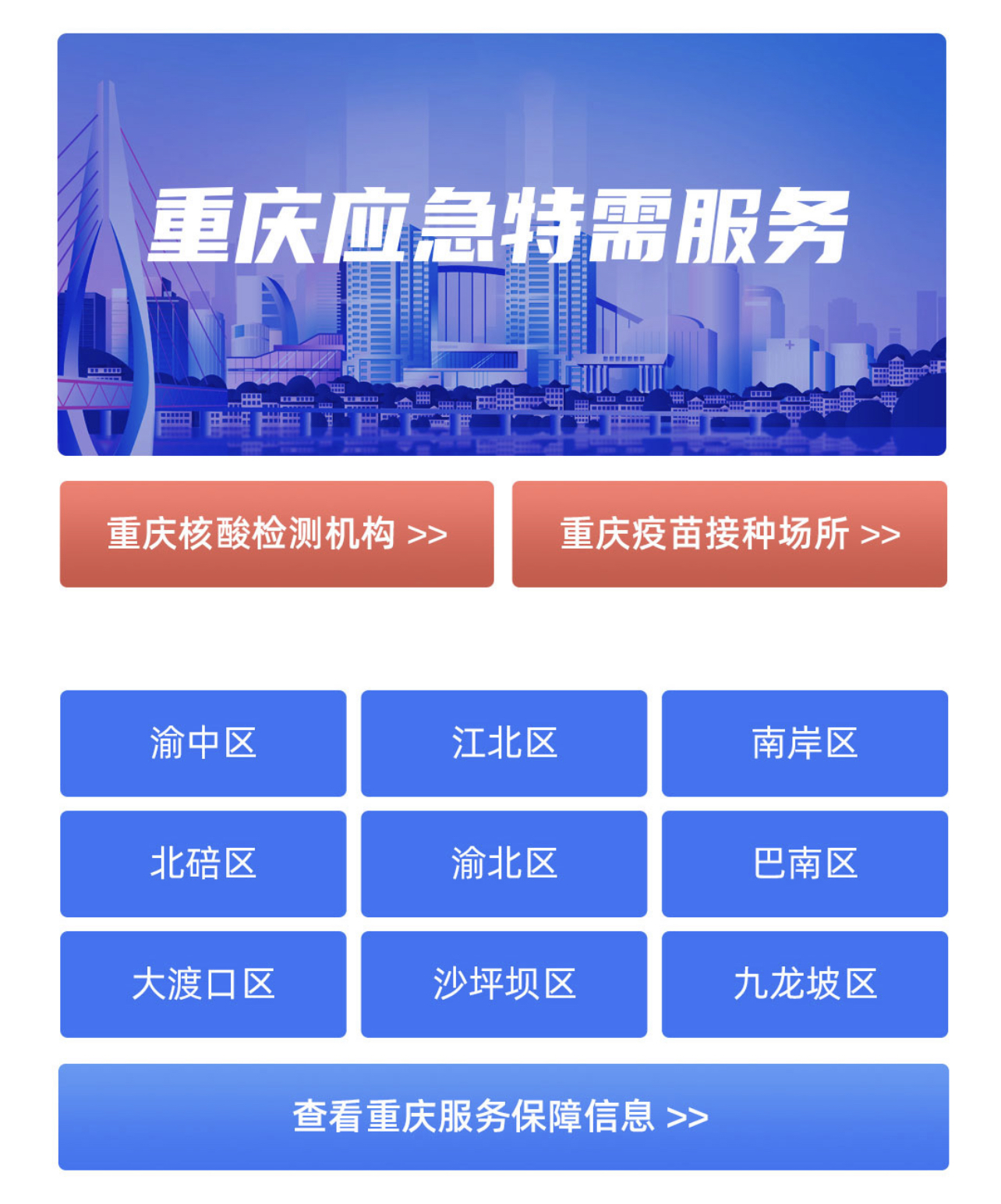Choose the 巴南区 district
The width and height of the screenshot is (1001, 1204).
pos(805,863)
